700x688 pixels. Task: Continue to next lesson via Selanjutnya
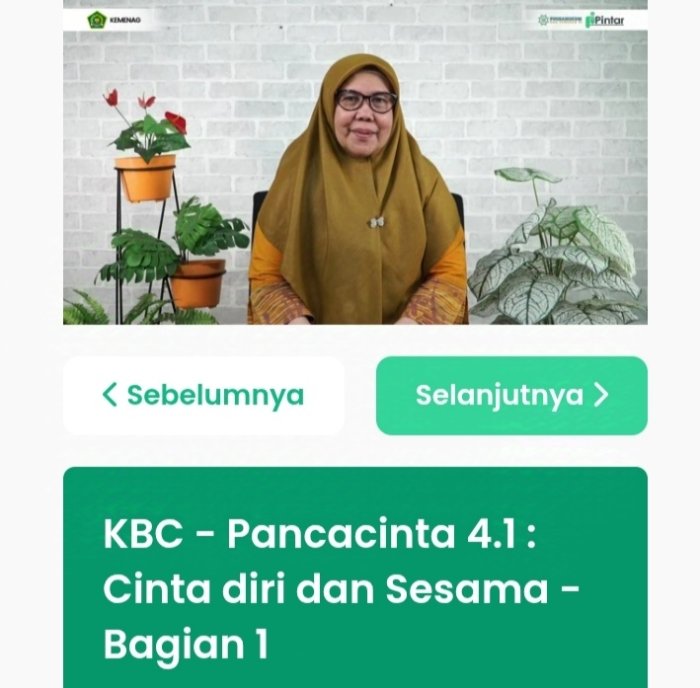[x=511, y=395]
